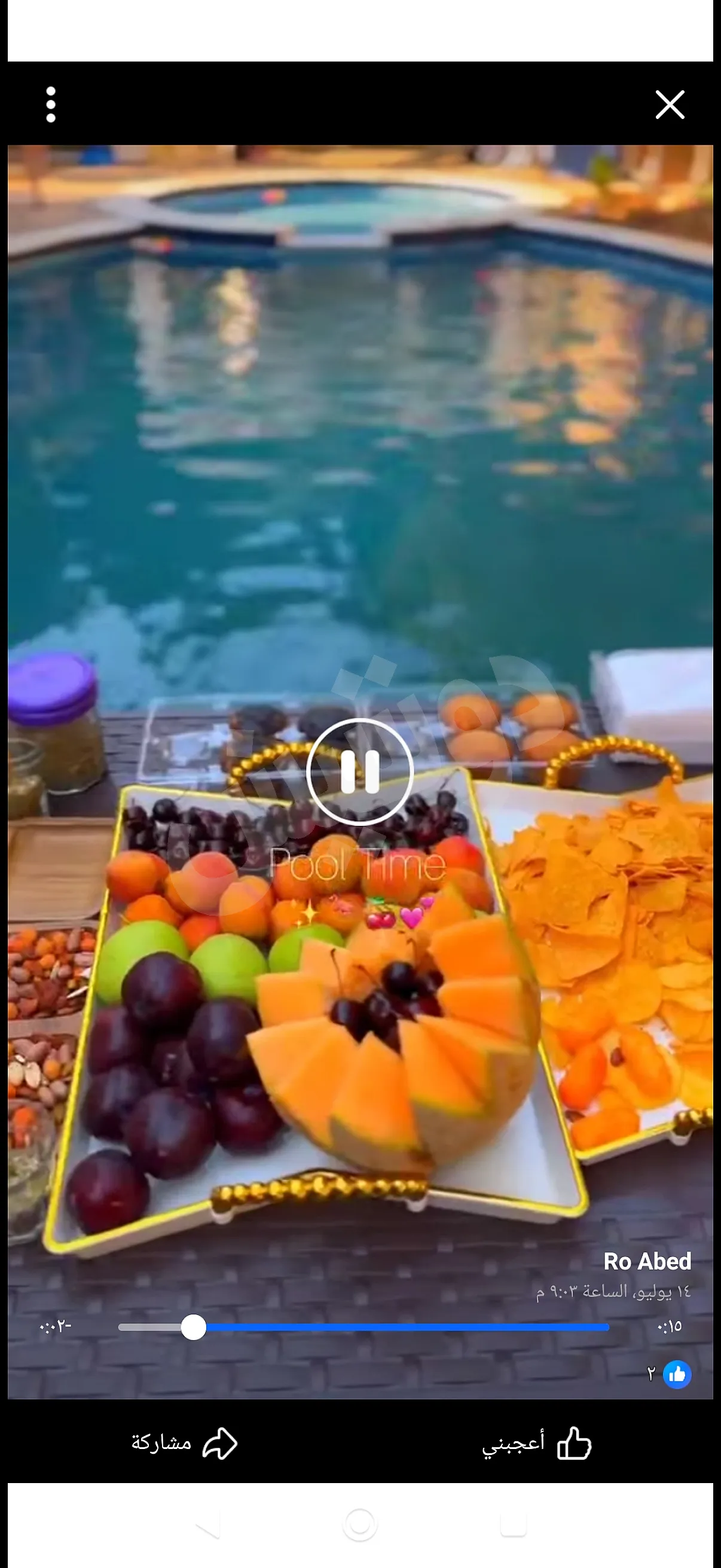
Task: Share the video via مشاركة
Action: pyautogui.click(x=184, y=1443)
